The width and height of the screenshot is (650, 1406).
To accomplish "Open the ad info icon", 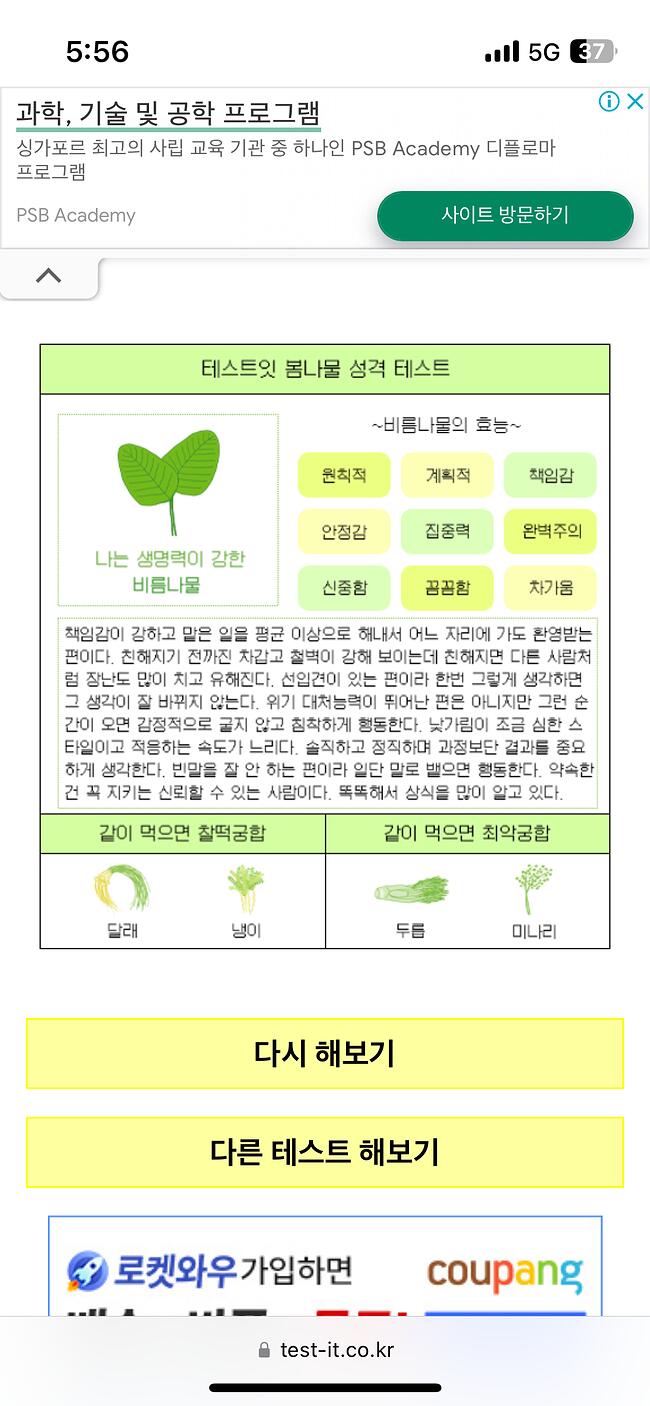I will pyautogui.click(x=609, y=102).
